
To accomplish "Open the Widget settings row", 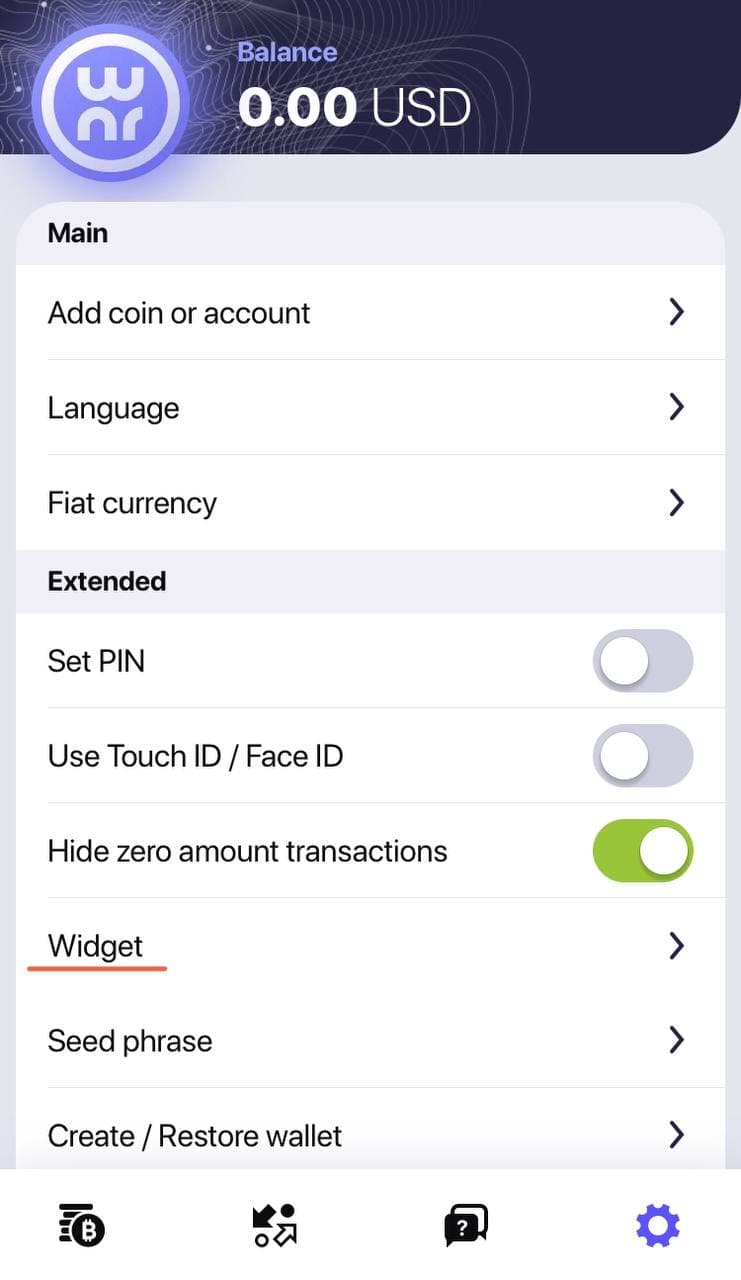I will (370, 945).
